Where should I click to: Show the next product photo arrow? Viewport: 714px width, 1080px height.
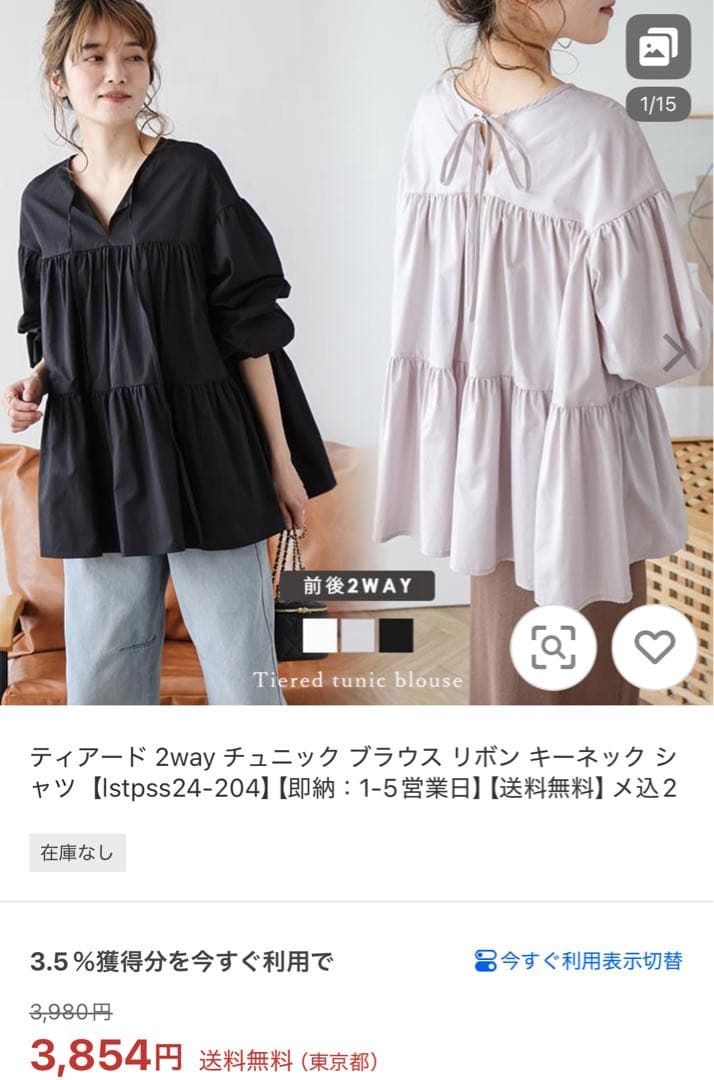(676, 352)
